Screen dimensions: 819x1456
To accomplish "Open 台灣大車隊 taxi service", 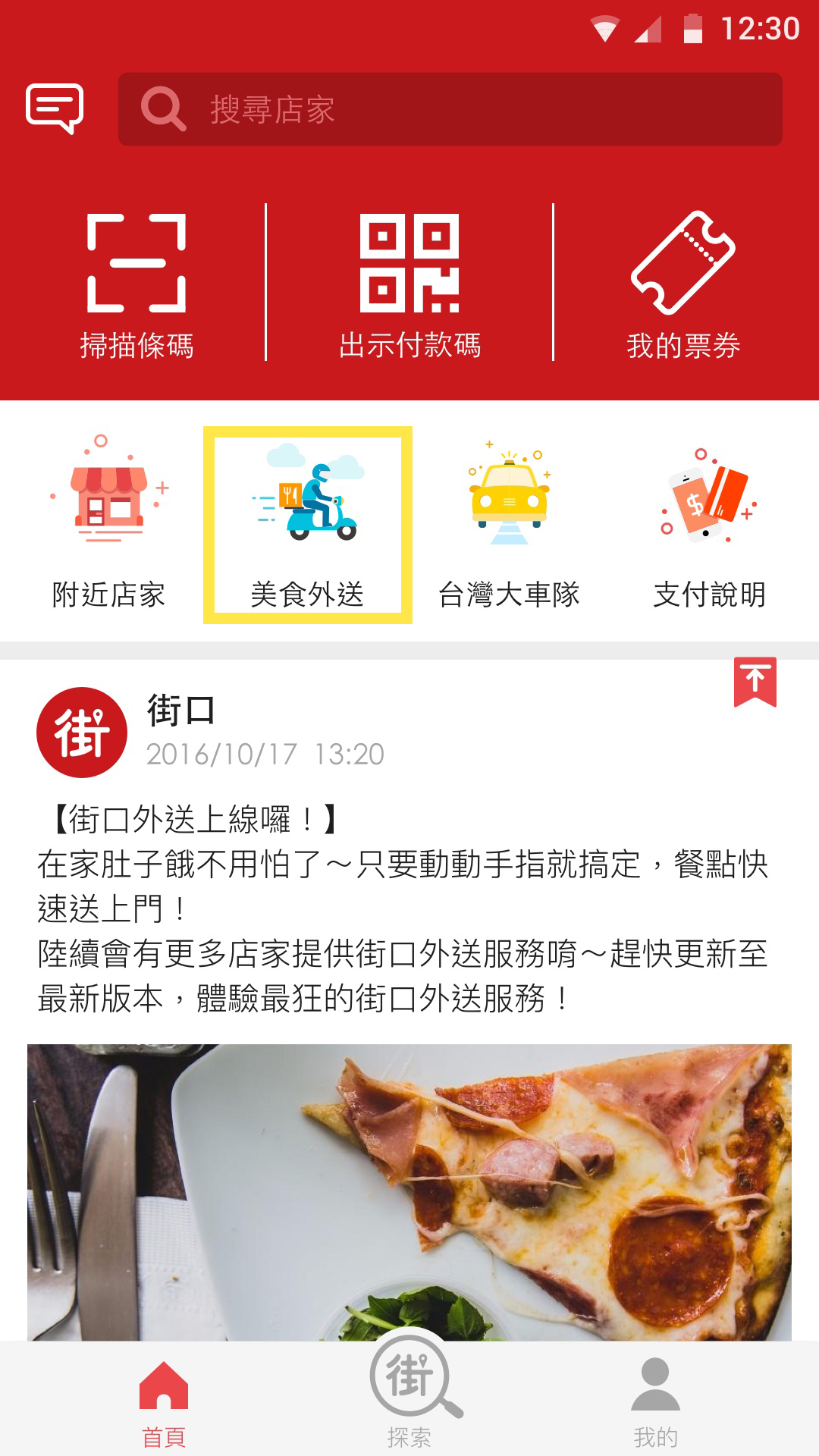I will pos(509,524).
